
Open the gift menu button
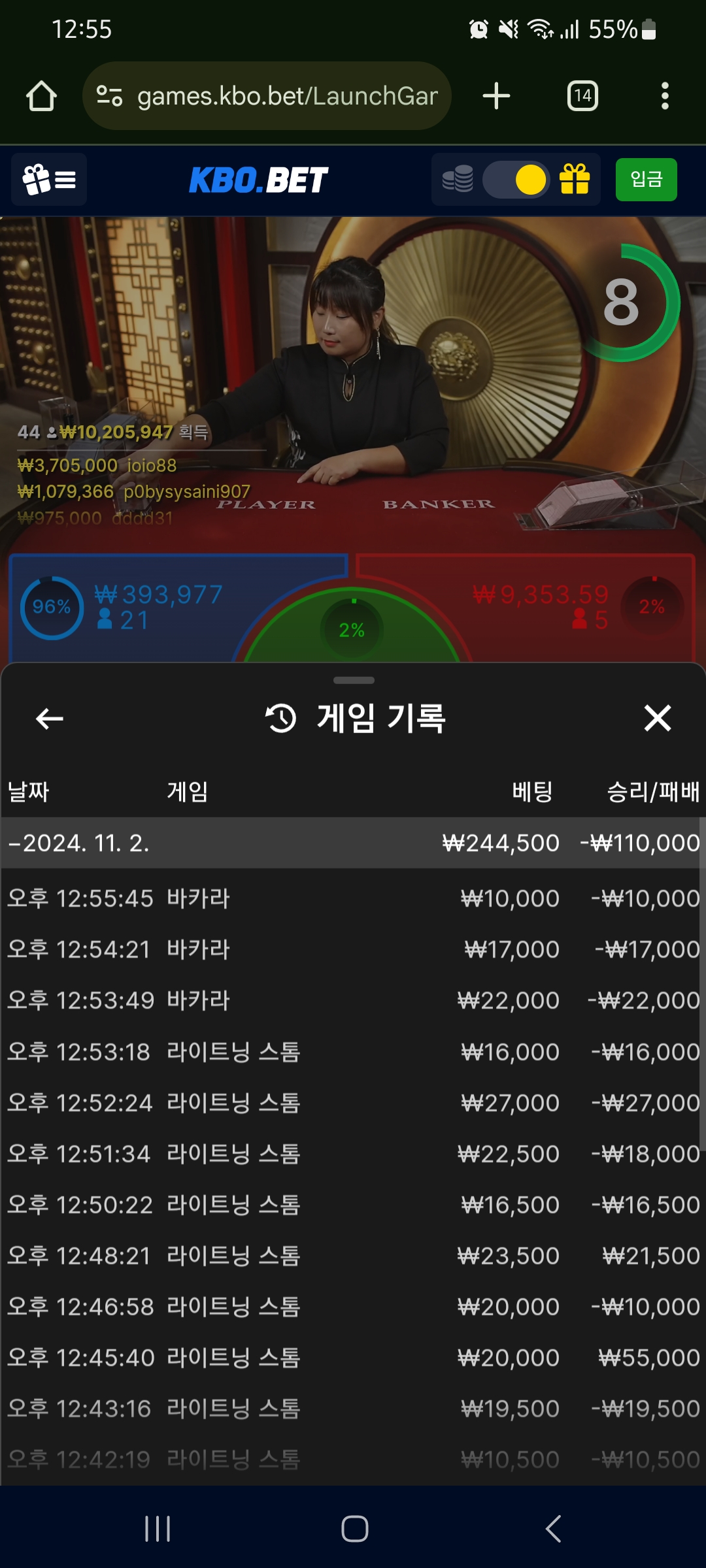coord(49,180)
